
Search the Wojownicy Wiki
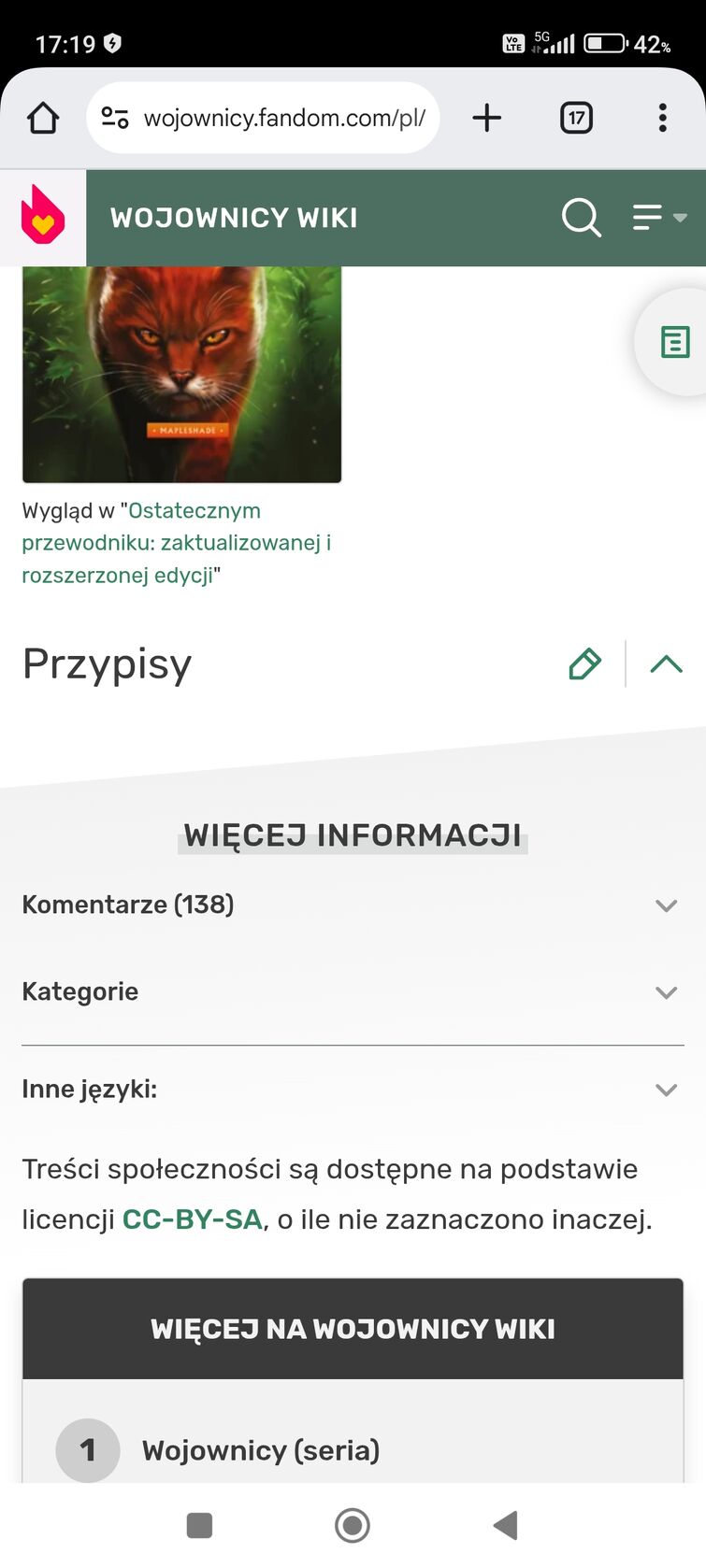pos(581,218)
